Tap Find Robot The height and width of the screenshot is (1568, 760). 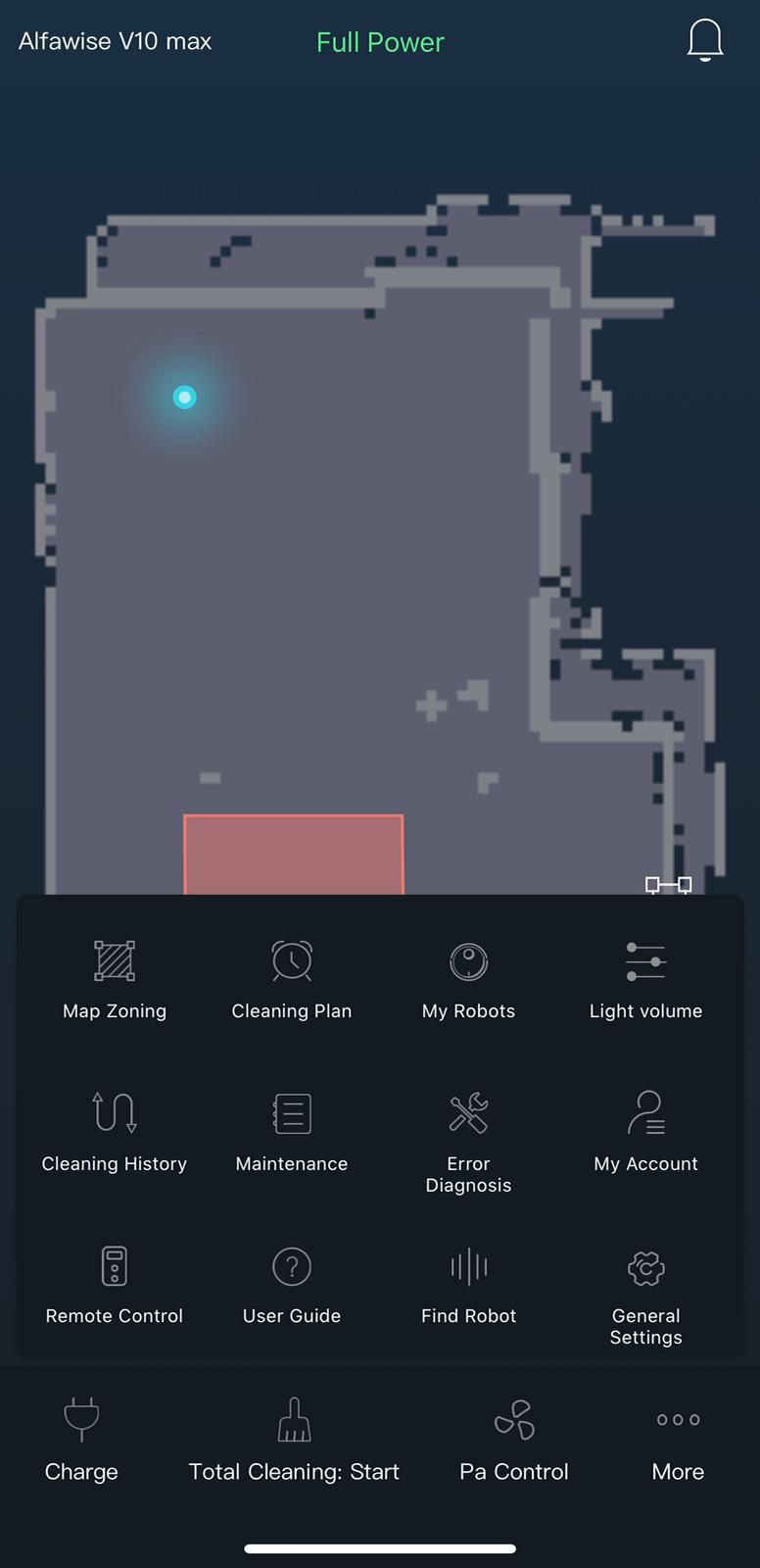pyautogui.click(x=468, y=1285)
